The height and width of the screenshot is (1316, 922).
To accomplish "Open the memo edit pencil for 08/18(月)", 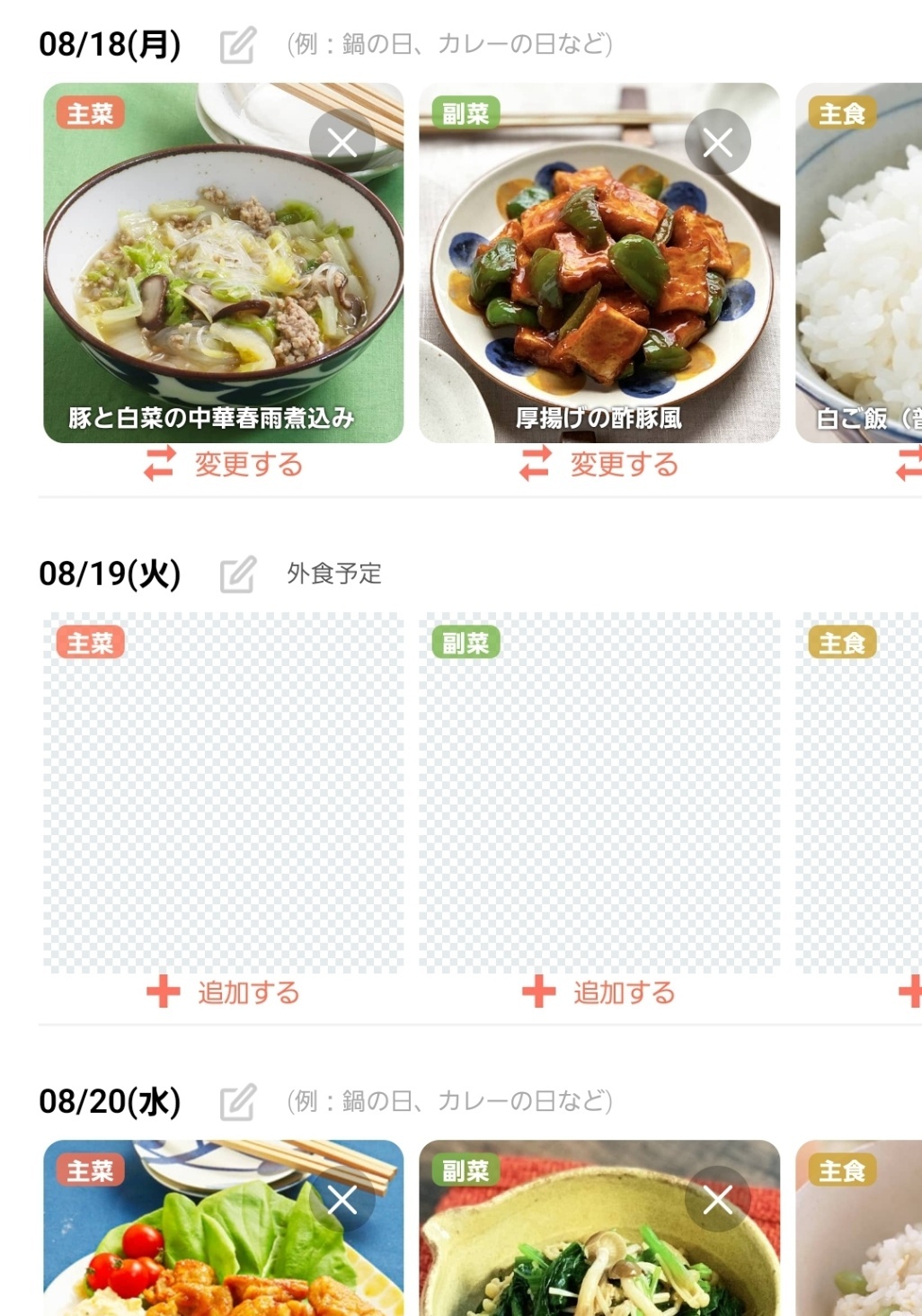I will (236, 40).
